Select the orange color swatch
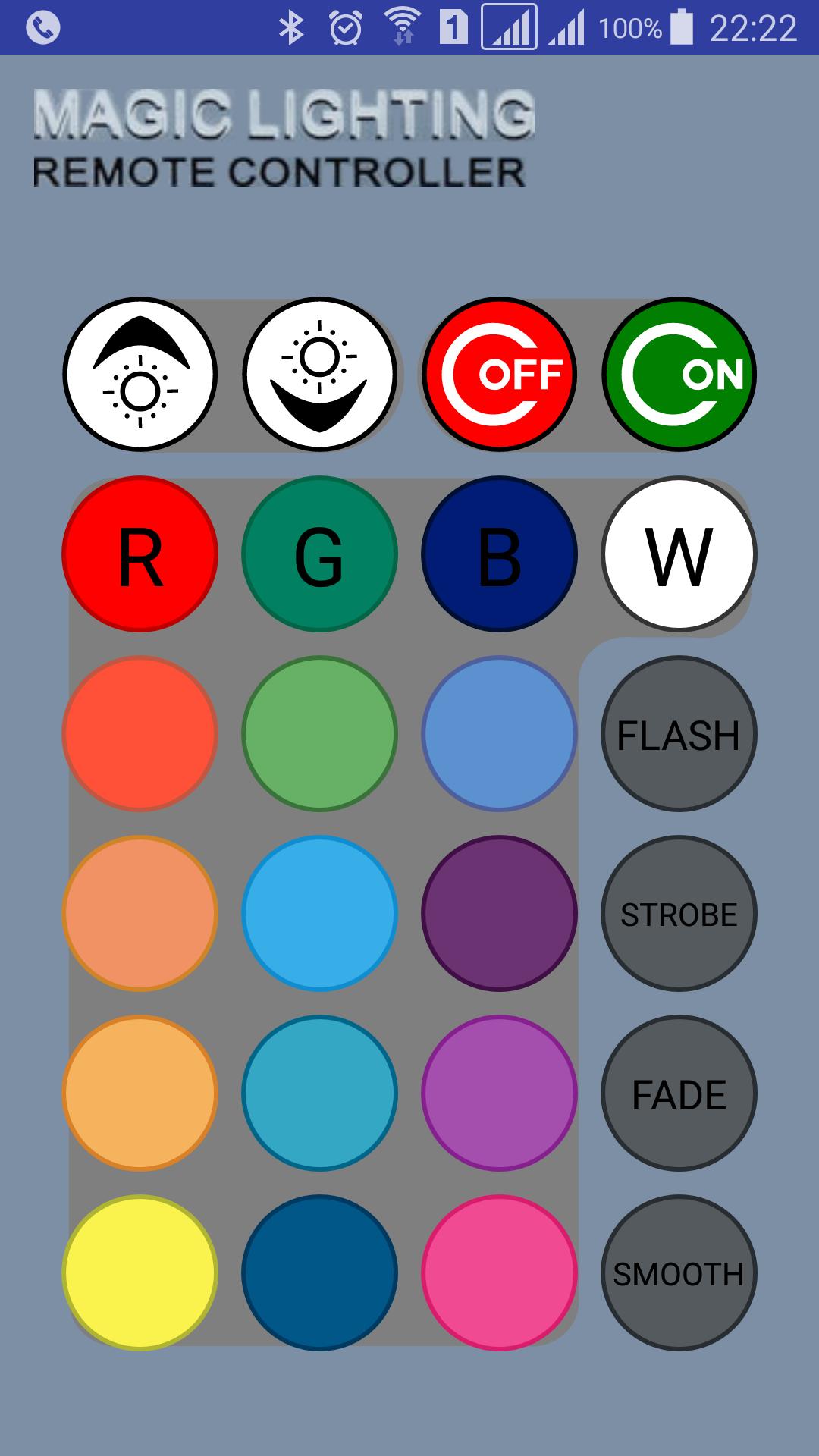This screenshot has height=1456, width=819. pyautogui.click(x=140, y=1093)
